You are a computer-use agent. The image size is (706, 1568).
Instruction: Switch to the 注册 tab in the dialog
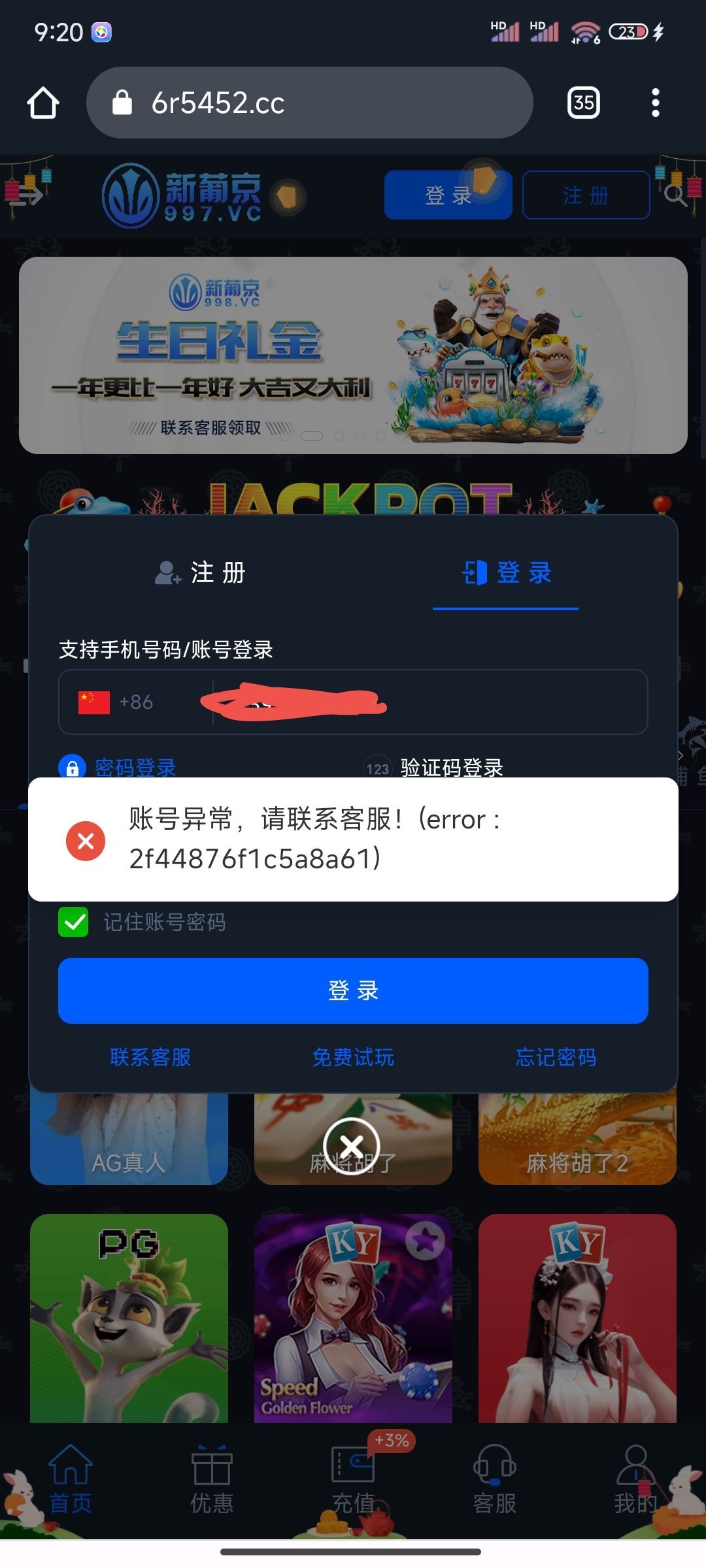(x=201, y=573)
